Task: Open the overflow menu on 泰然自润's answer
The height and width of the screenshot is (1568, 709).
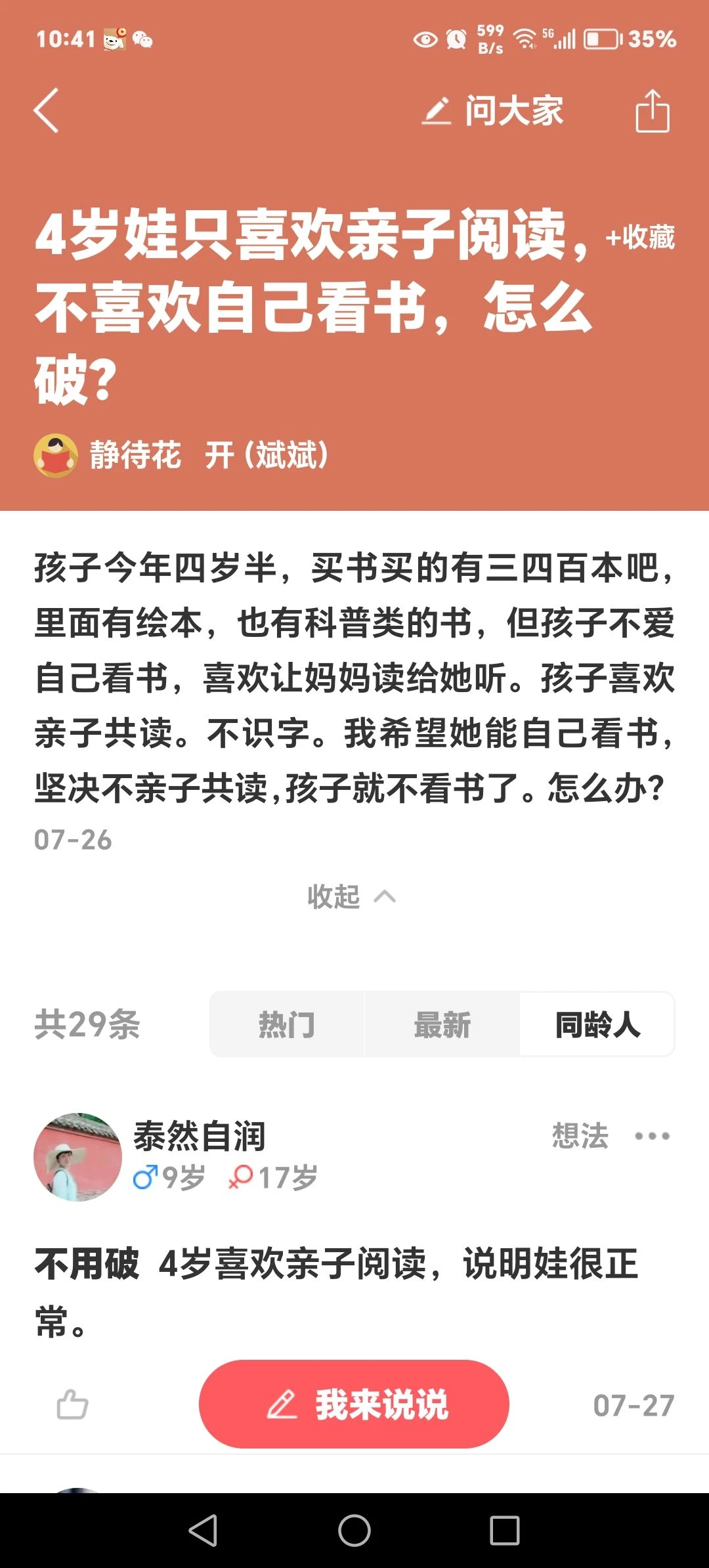Action: 653,1136
